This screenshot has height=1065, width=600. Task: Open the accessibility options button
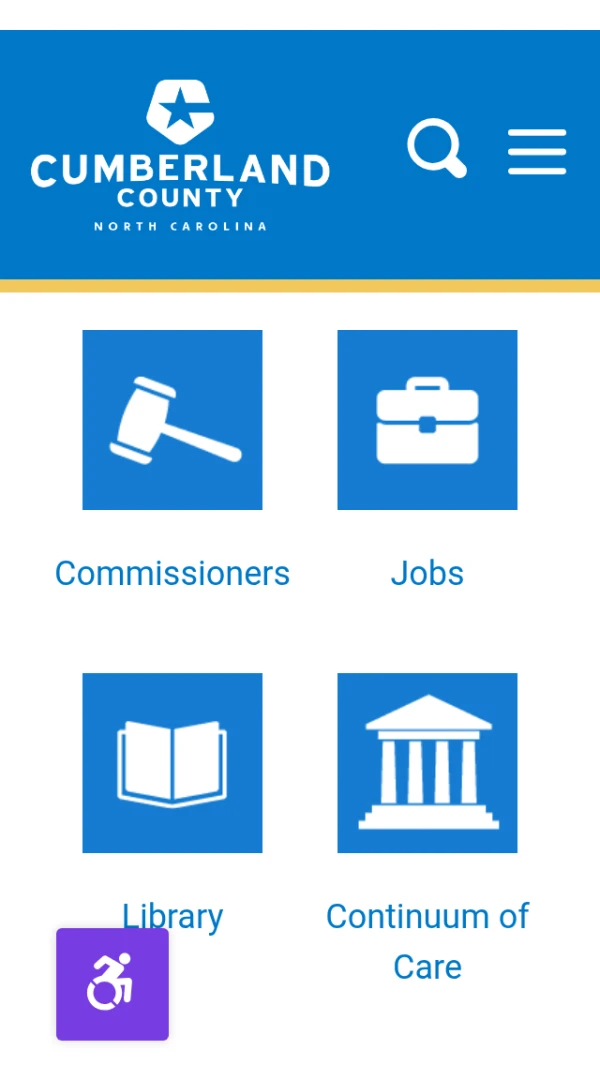pos(112,984)
